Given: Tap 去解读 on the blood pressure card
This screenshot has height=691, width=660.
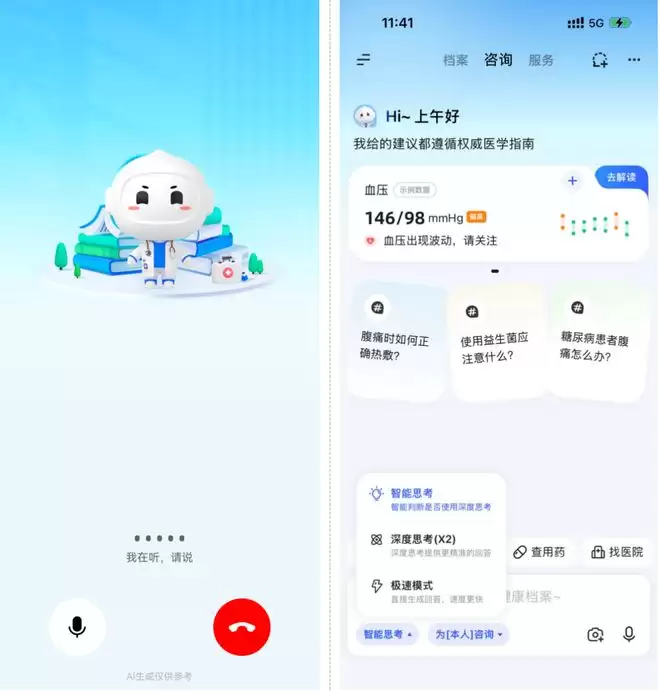Looking at the screenshot, I should click(615, 177).
